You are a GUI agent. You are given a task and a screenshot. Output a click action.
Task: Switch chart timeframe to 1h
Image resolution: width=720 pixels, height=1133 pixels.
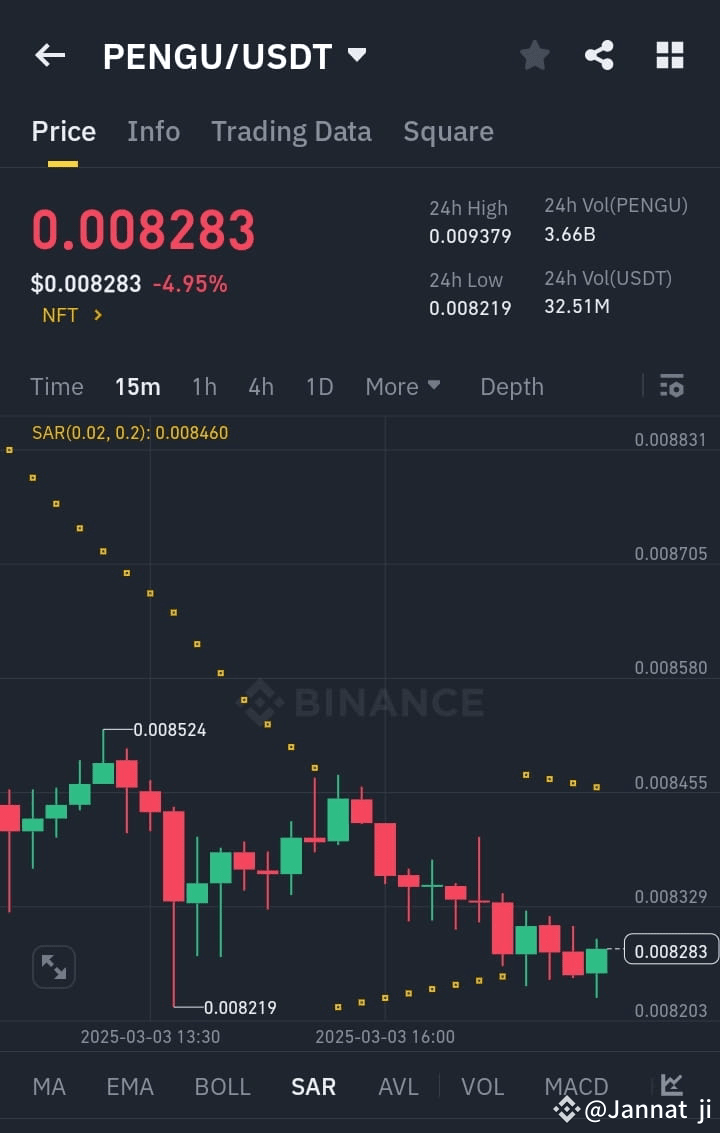204,386
